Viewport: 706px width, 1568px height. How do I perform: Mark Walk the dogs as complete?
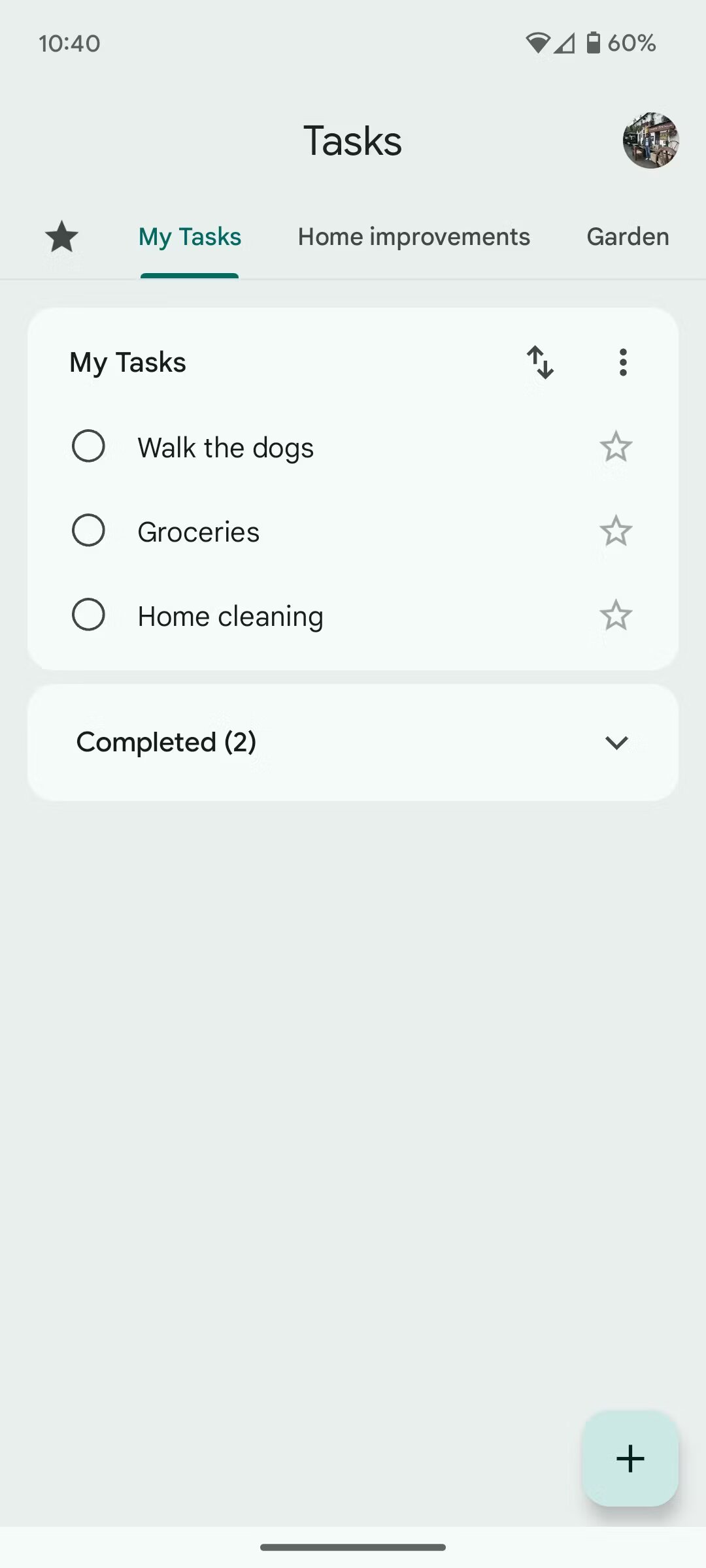(88, 446)
